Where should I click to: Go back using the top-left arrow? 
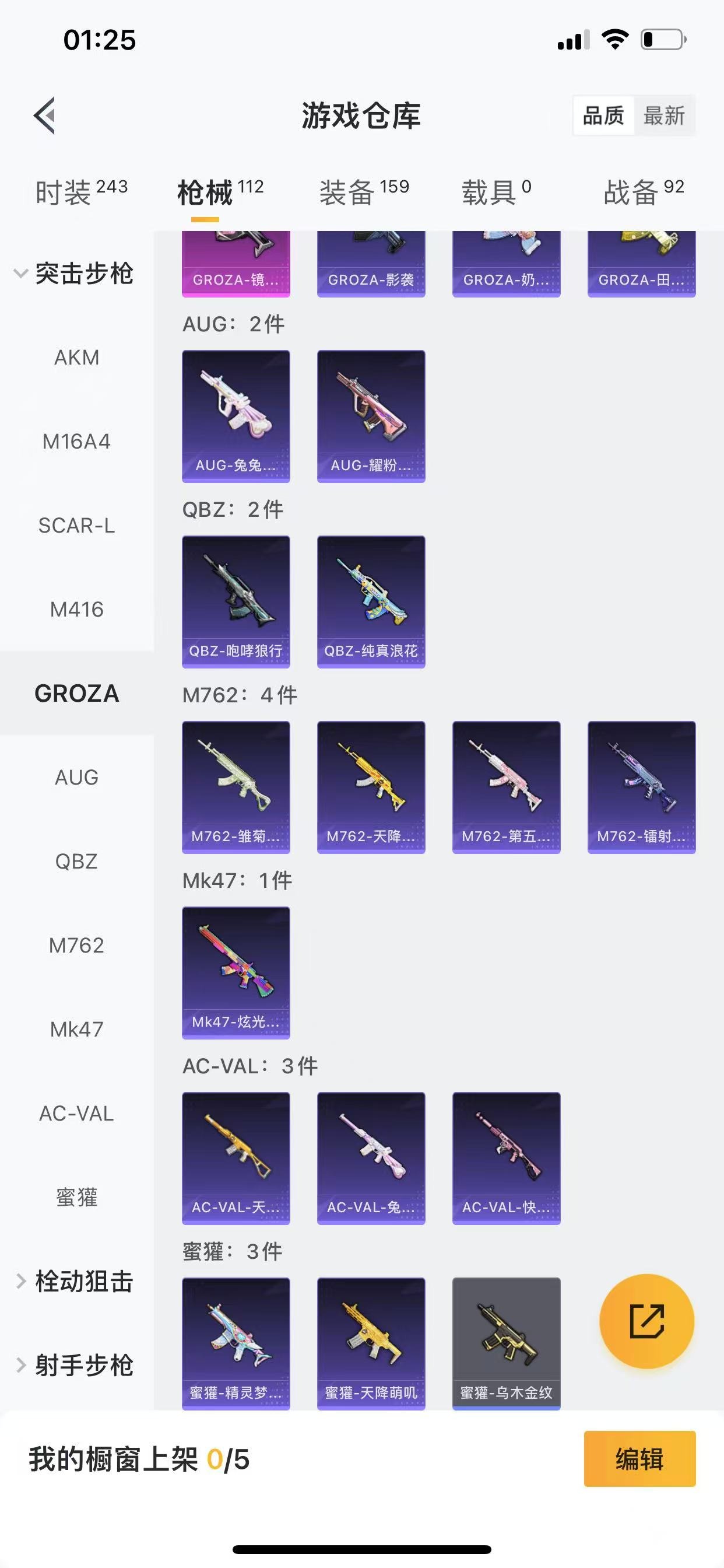coord(44,115)
